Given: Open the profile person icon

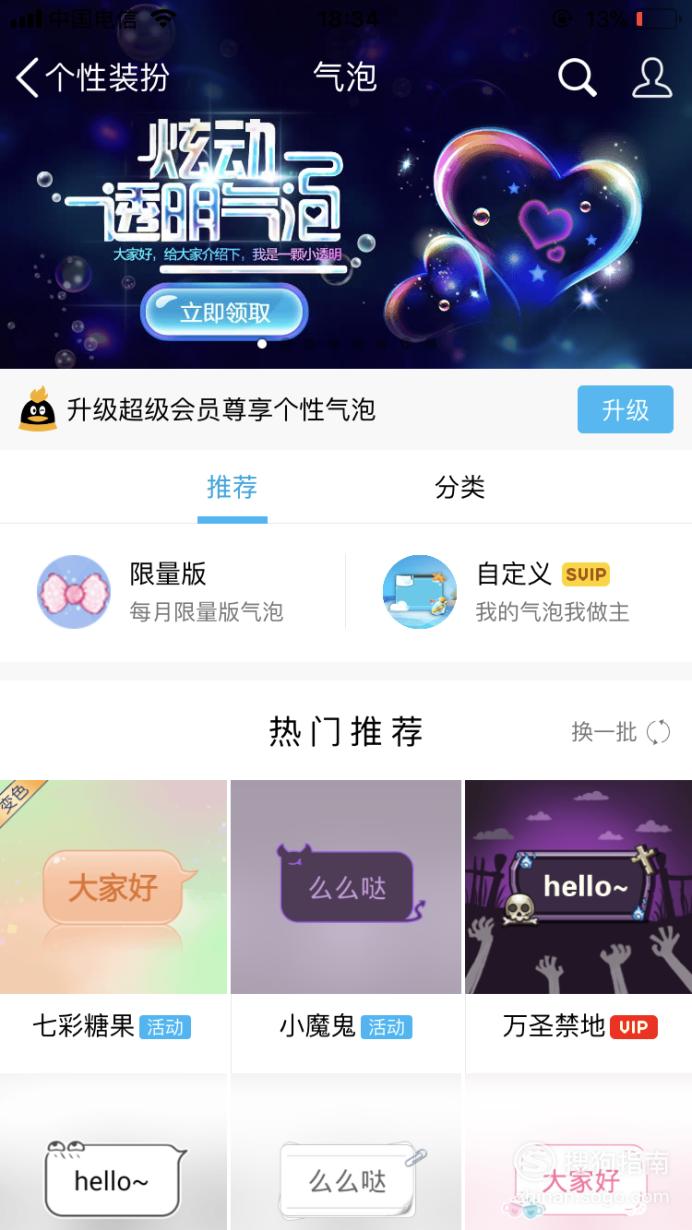Looking at the screenshot, I should click(652, 77).
